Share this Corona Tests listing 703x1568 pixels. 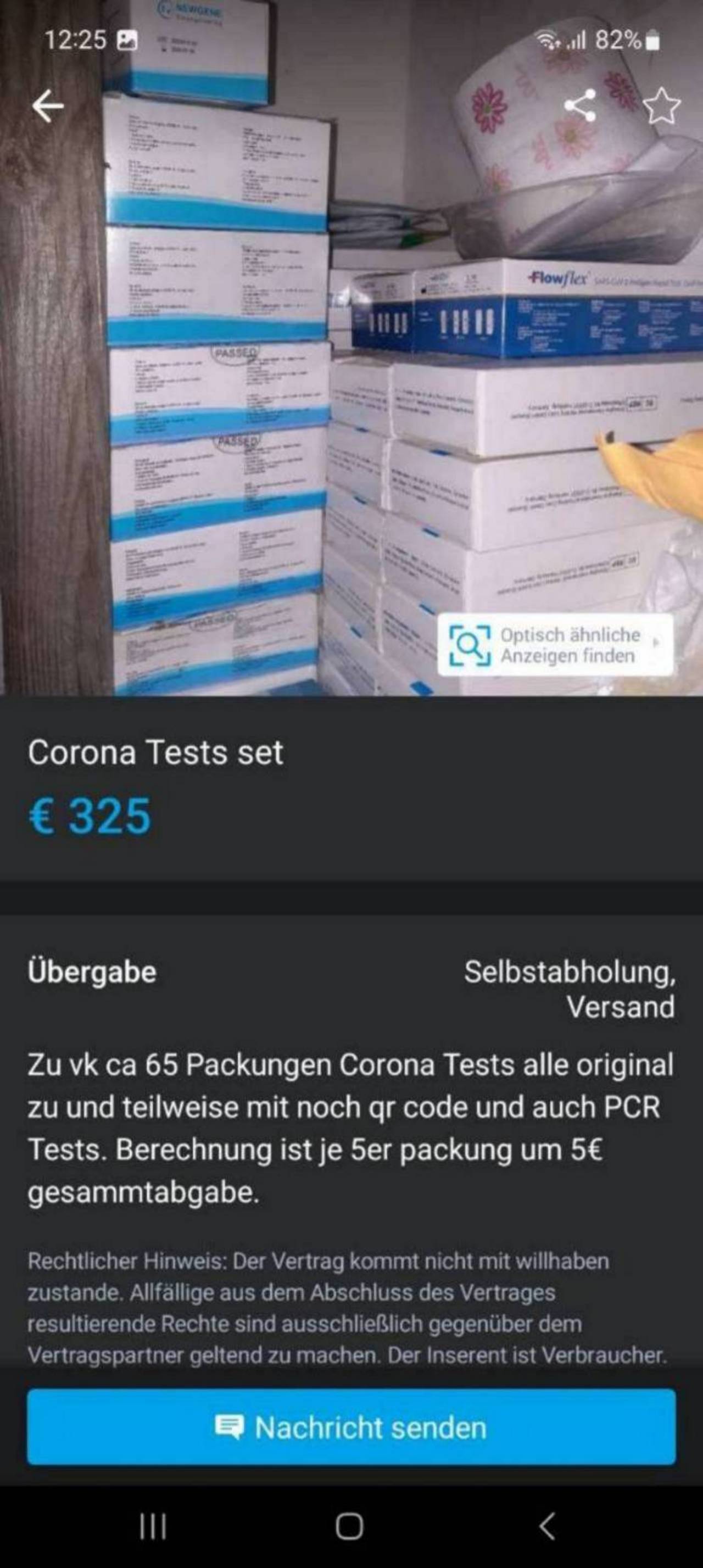(579, 107)
